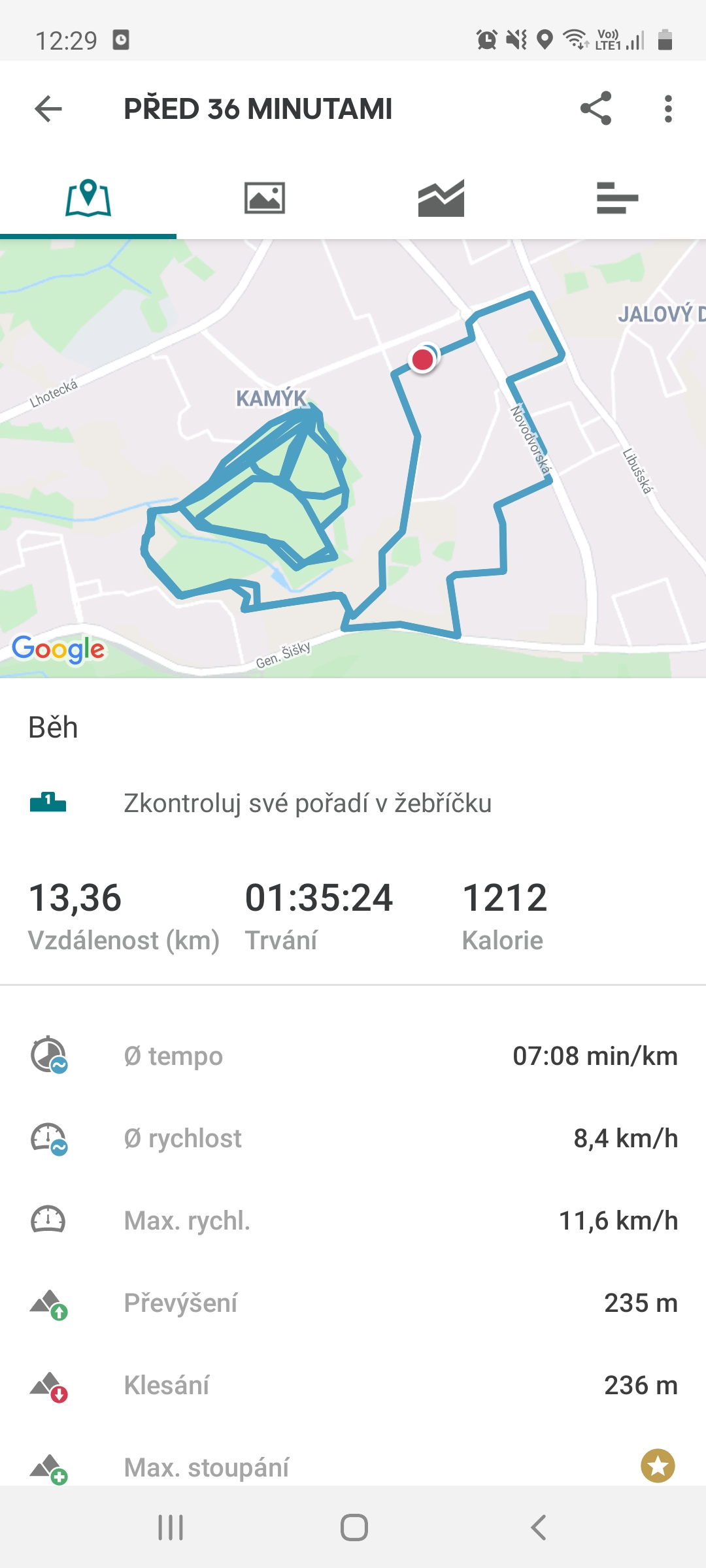
Task: Go back using the app bar arrow
Action: tap(48, 108)
